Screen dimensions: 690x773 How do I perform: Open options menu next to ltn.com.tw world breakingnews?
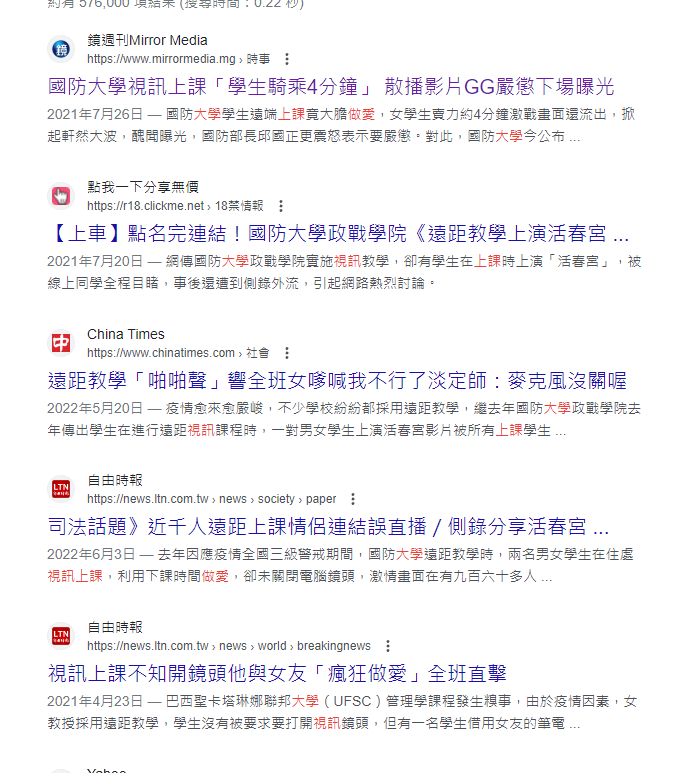388,646
